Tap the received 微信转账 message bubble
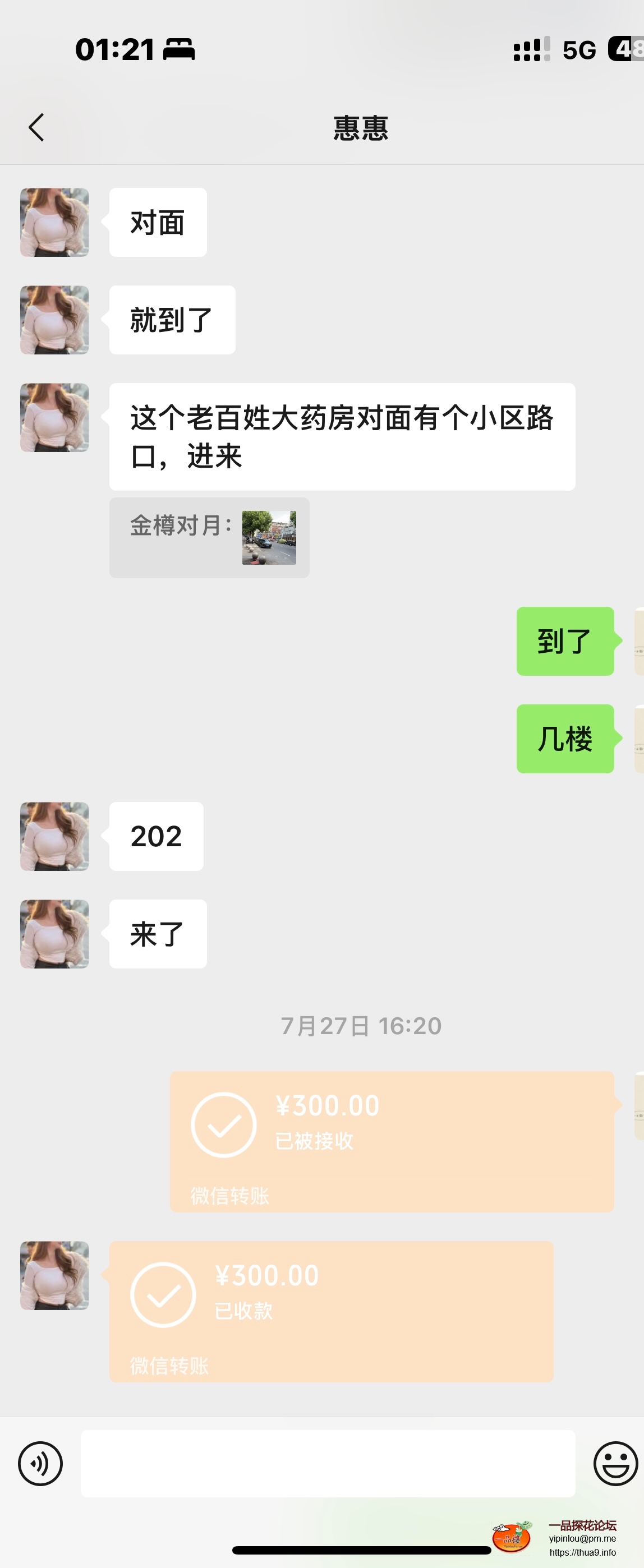Image resolution: width=644 pixels, height=1568 pixels. point(332,1309)
